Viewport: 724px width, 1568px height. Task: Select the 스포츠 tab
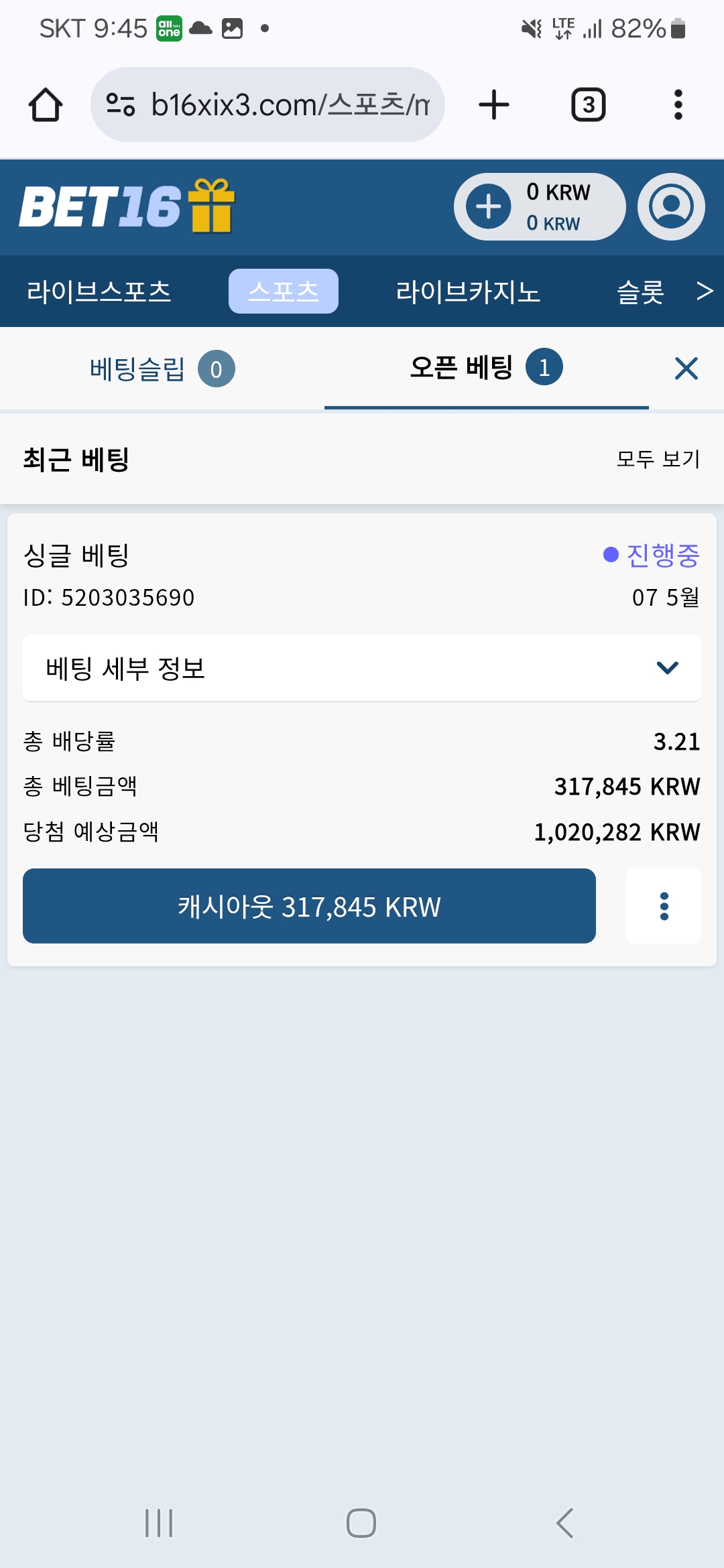[284, 291]
